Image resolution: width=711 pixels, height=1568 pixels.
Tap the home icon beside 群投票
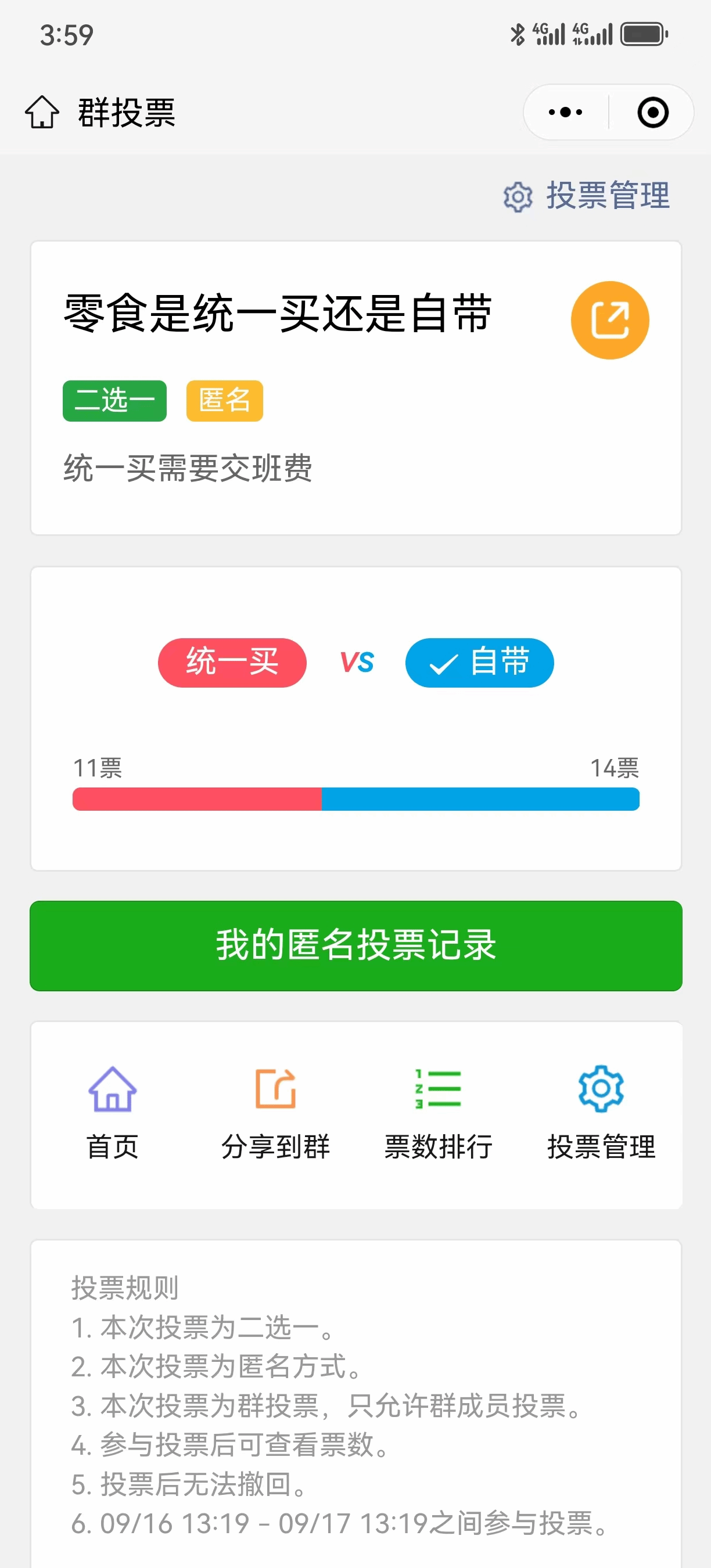click(x=42, y=113)
